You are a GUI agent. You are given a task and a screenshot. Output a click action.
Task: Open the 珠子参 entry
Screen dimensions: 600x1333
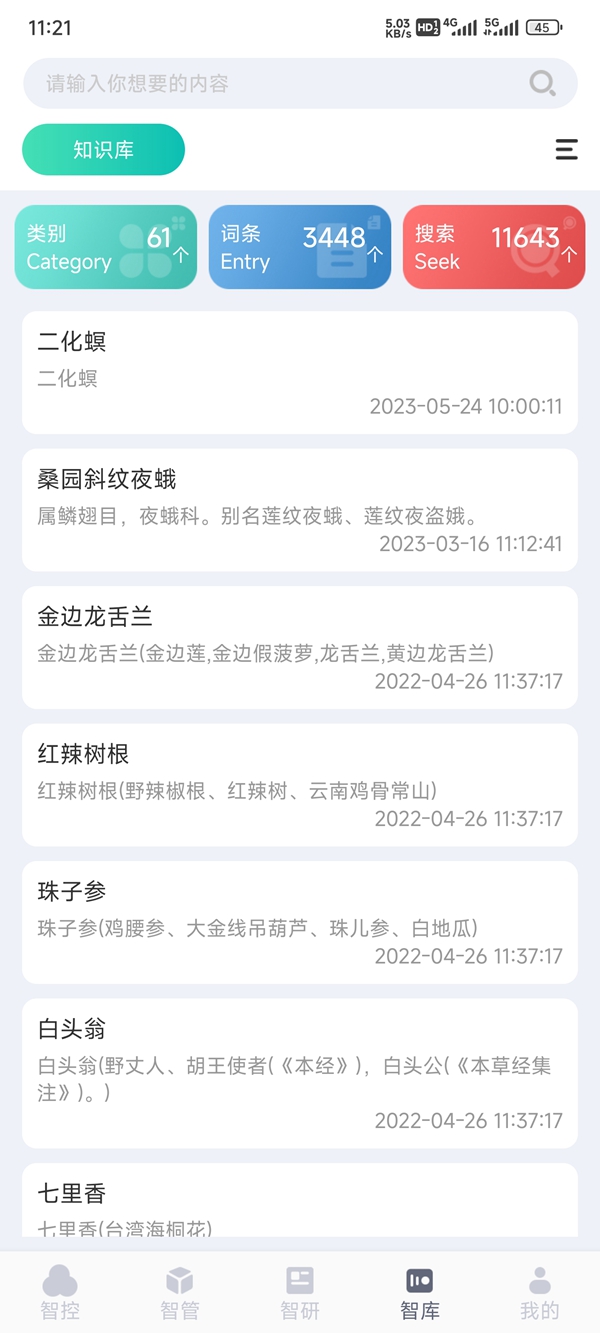tap(300, 922)
